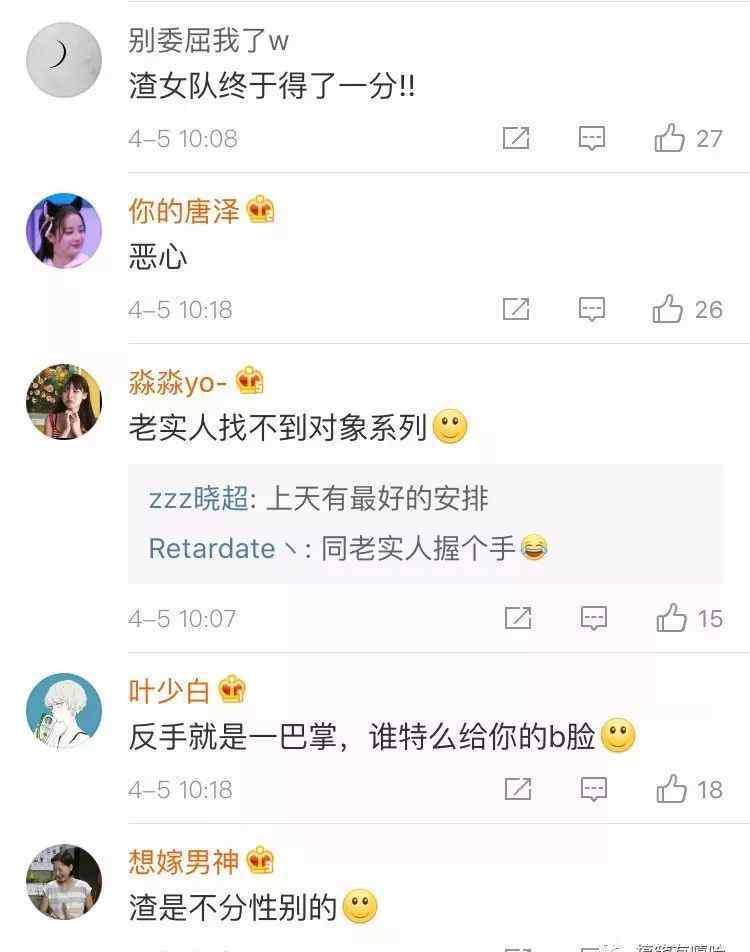Viewport: 750px width, 952px height.
Task: Repost 你的唐泽's comment
Action: click(516, 309)
